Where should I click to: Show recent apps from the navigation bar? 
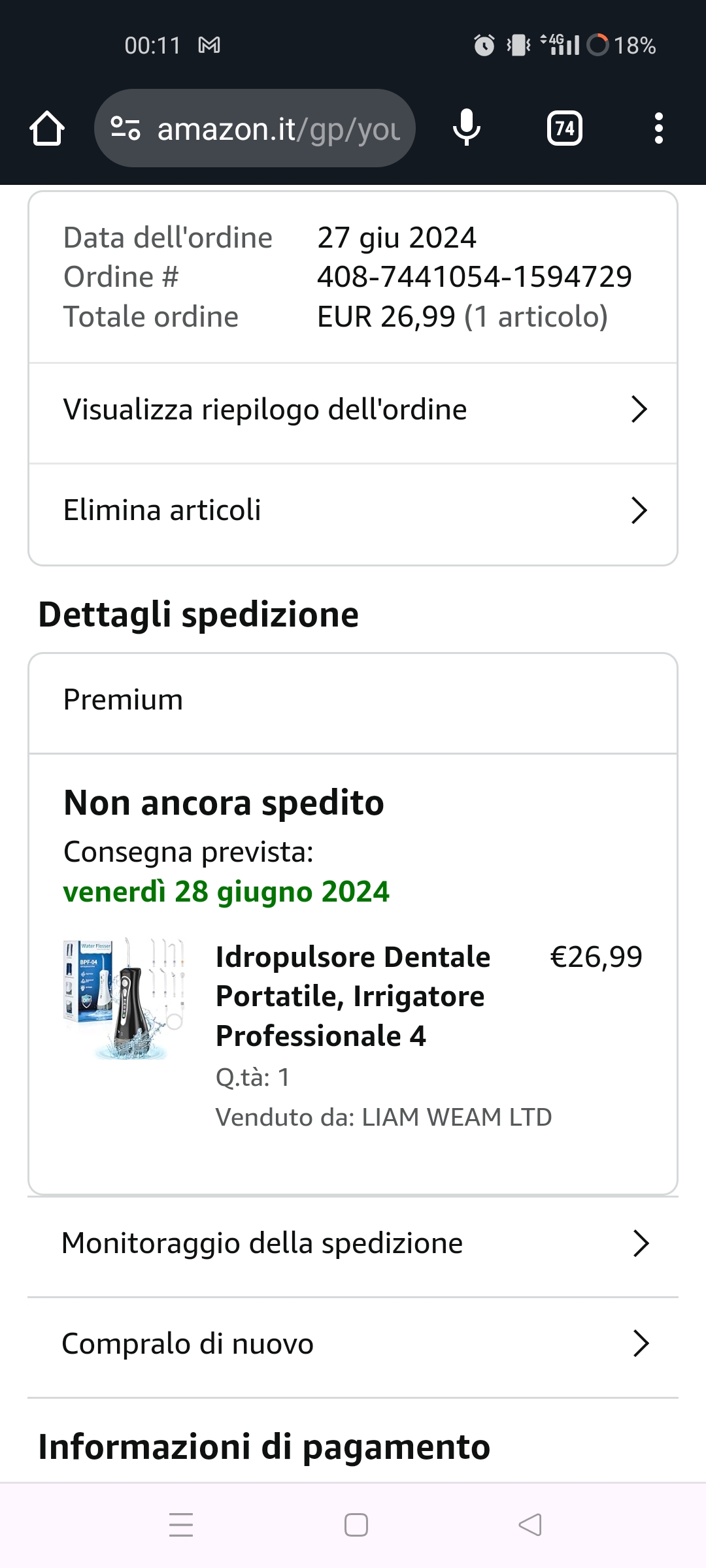[x=181, y=1525]
